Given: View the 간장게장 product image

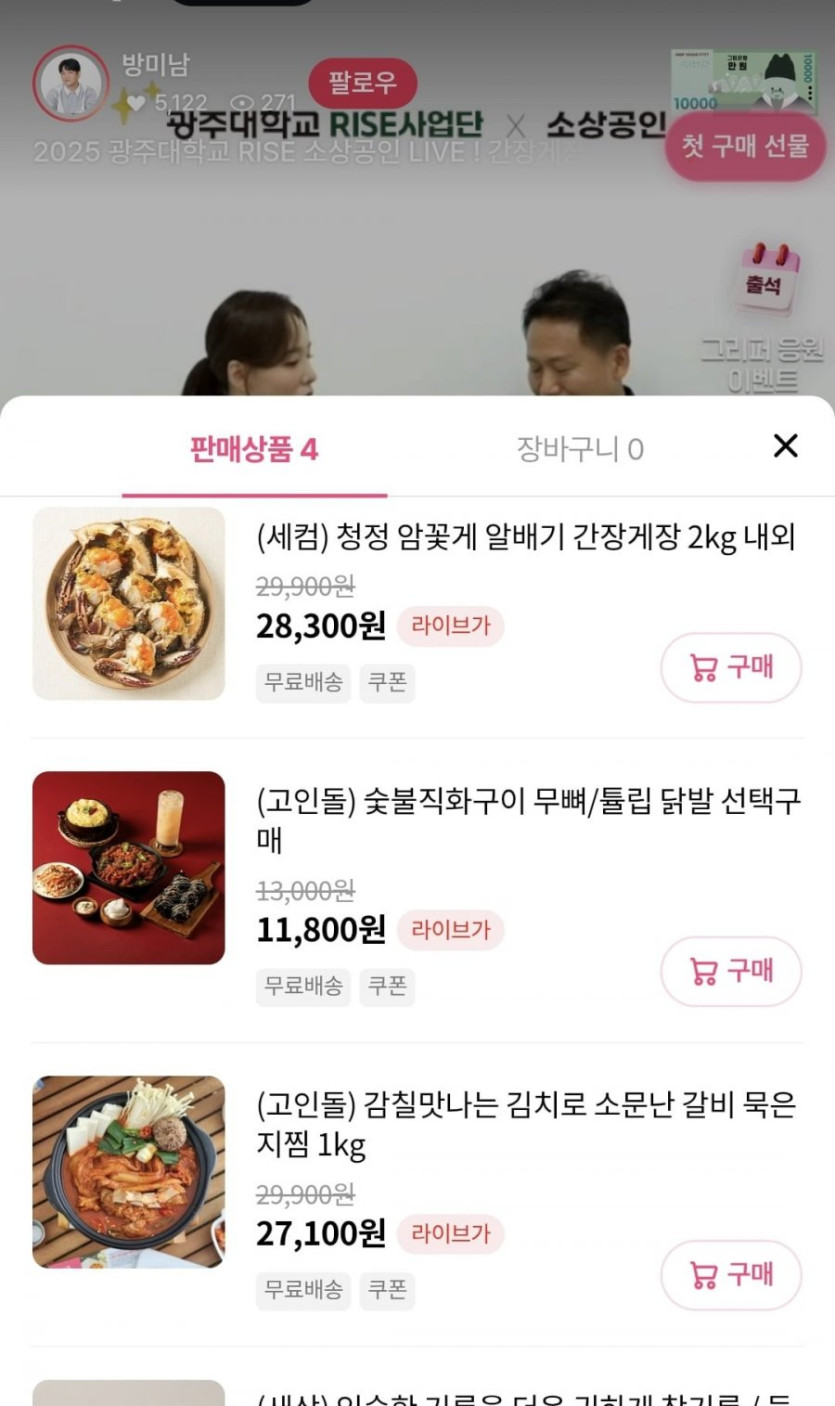Looking at the screenshot, I should pos(129,603).
